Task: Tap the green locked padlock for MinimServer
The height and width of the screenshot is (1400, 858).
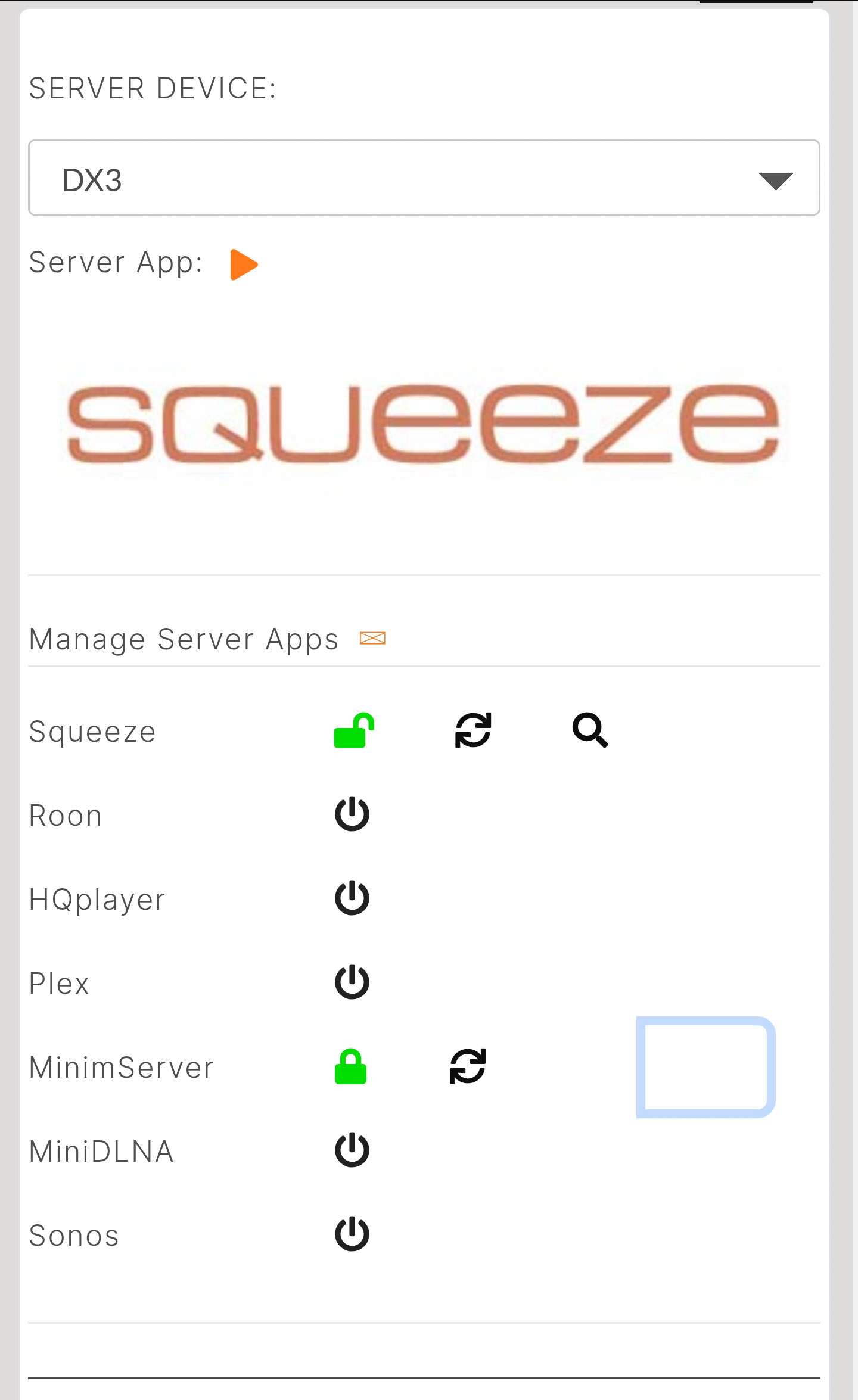Action: (x=350, y=1066)
